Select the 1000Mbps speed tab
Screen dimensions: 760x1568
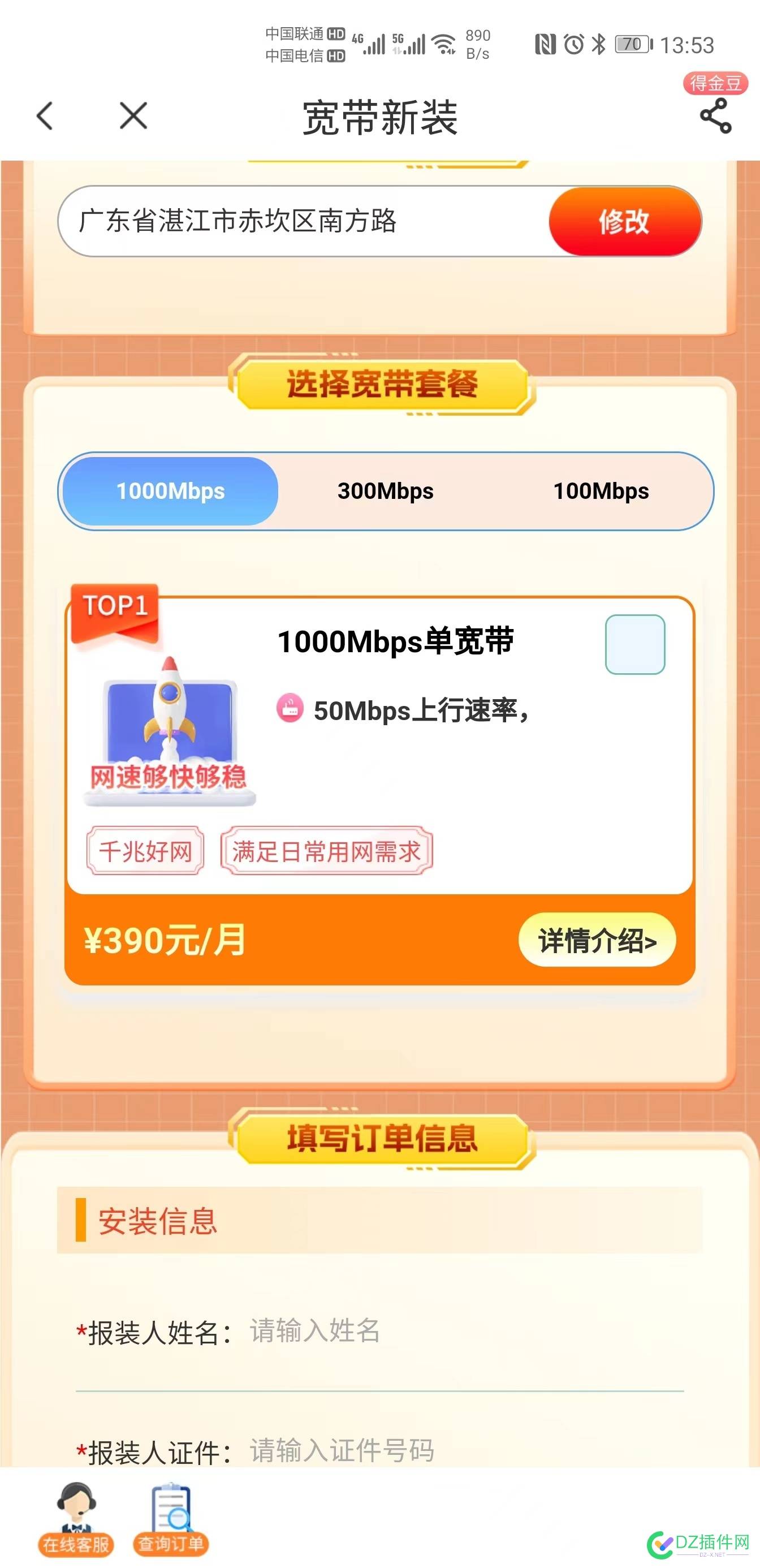[171, 491]
